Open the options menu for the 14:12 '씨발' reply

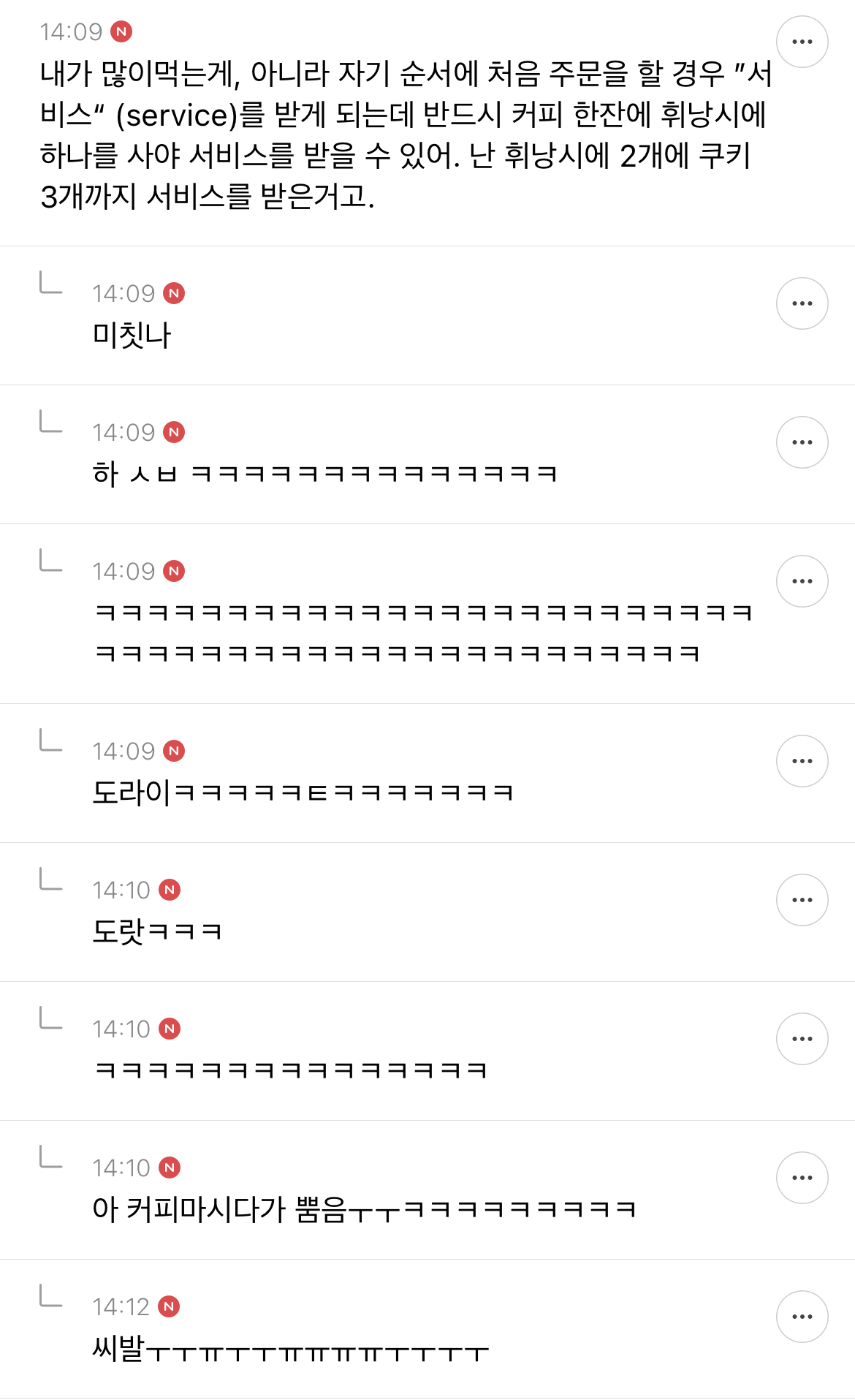(802, 1317)
